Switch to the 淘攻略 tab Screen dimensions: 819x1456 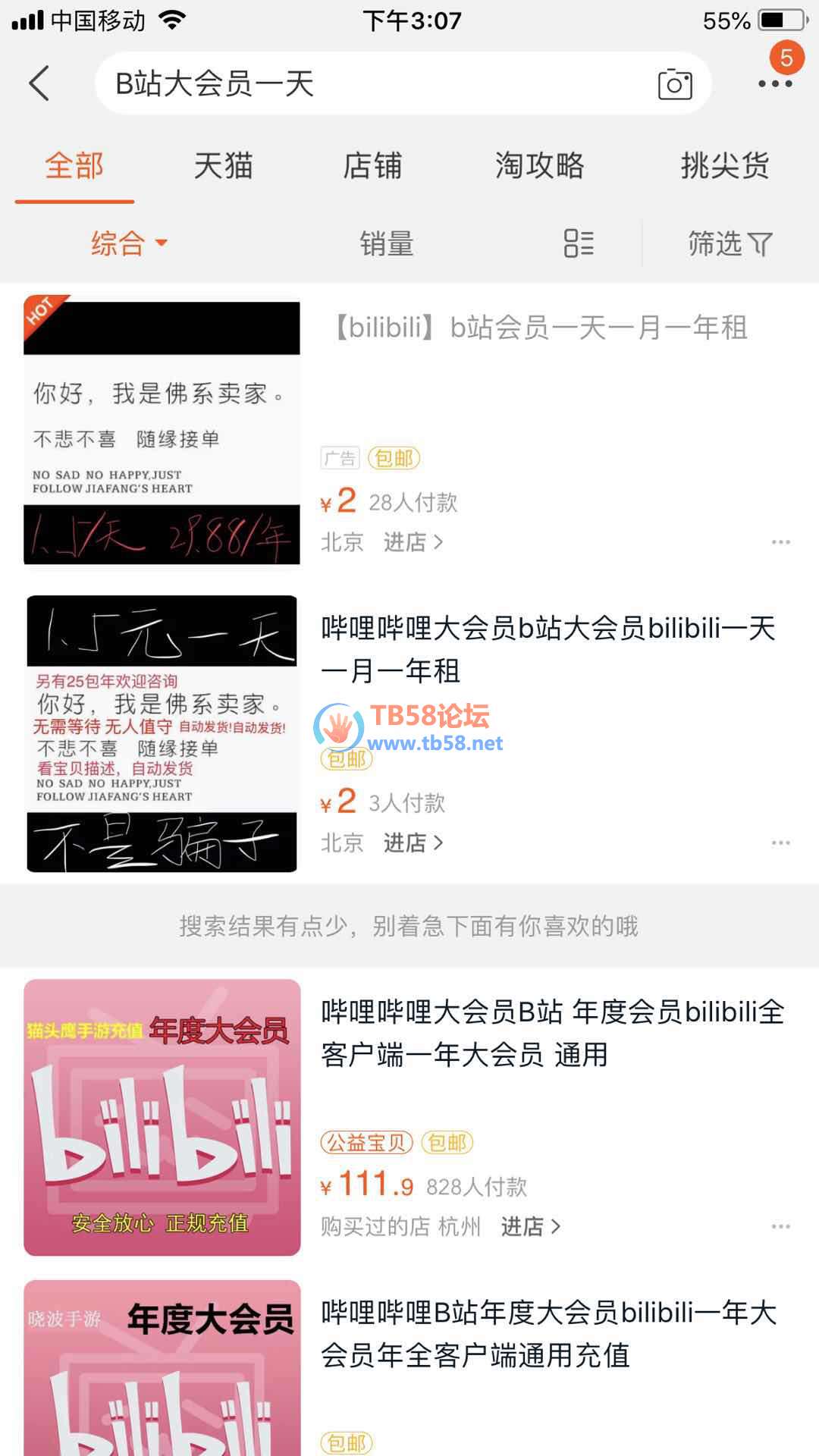pos(539,166)
